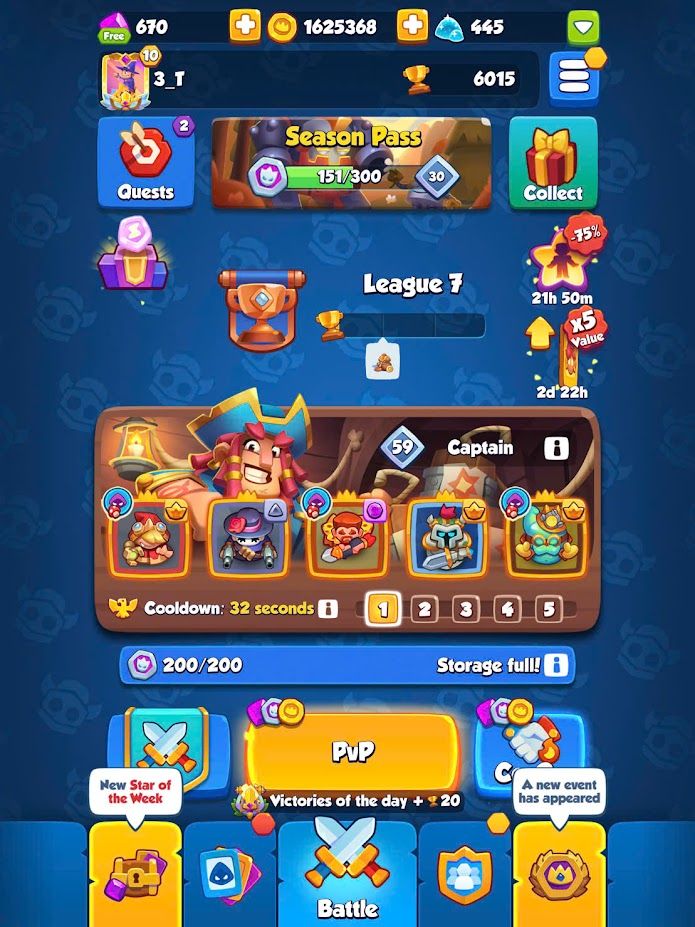Switch to deck slot 5

[x=547, y=608]
